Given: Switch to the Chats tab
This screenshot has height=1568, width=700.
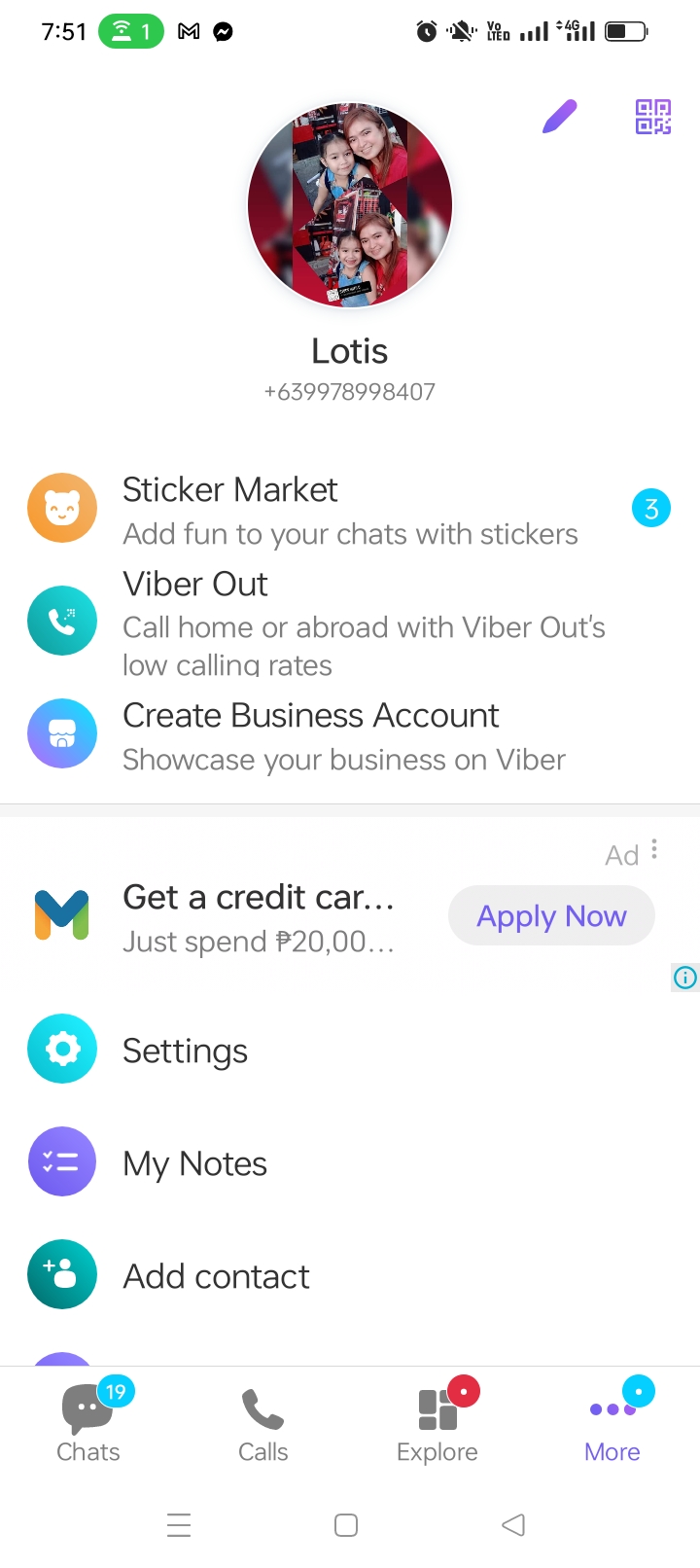Looking at the screenshot, I should point(88,1423).
